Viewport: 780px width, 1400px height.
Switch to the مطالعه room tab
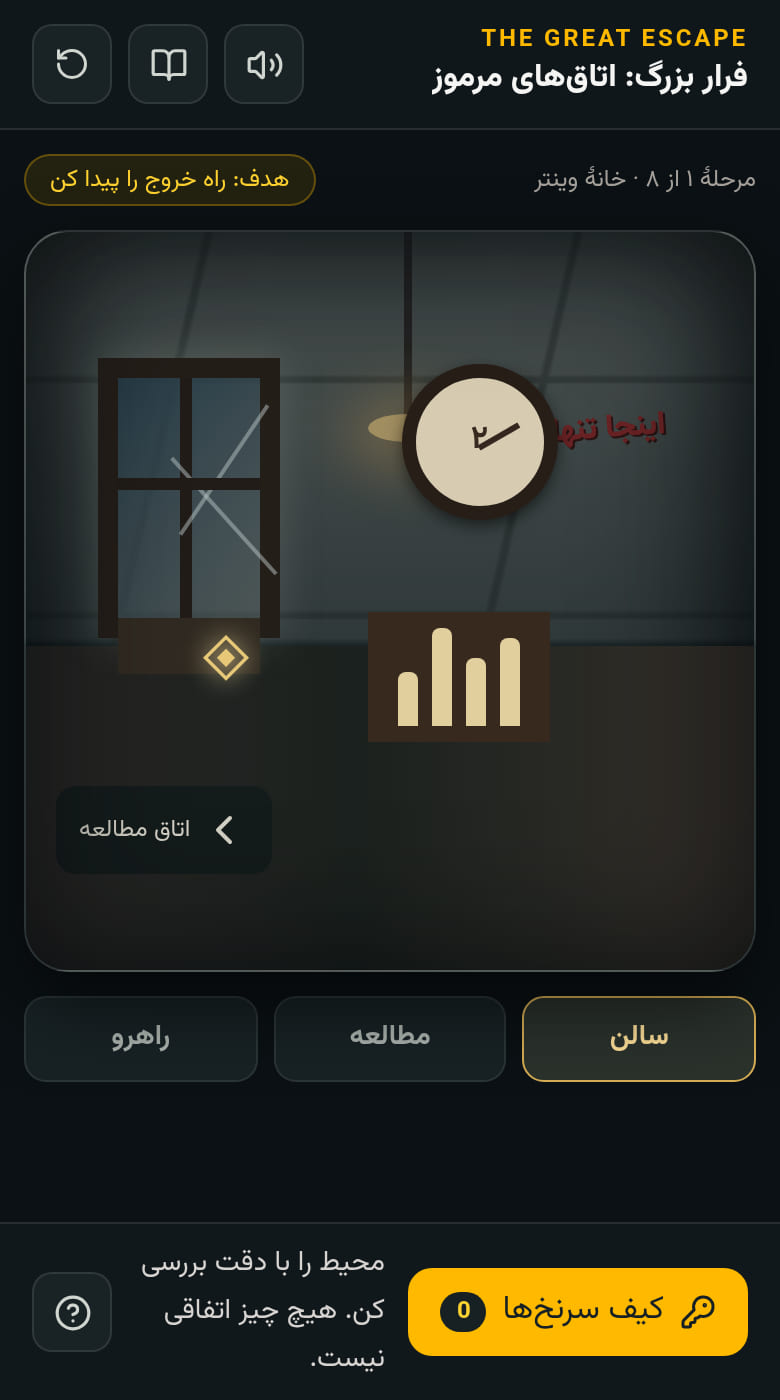point(390,1039)
